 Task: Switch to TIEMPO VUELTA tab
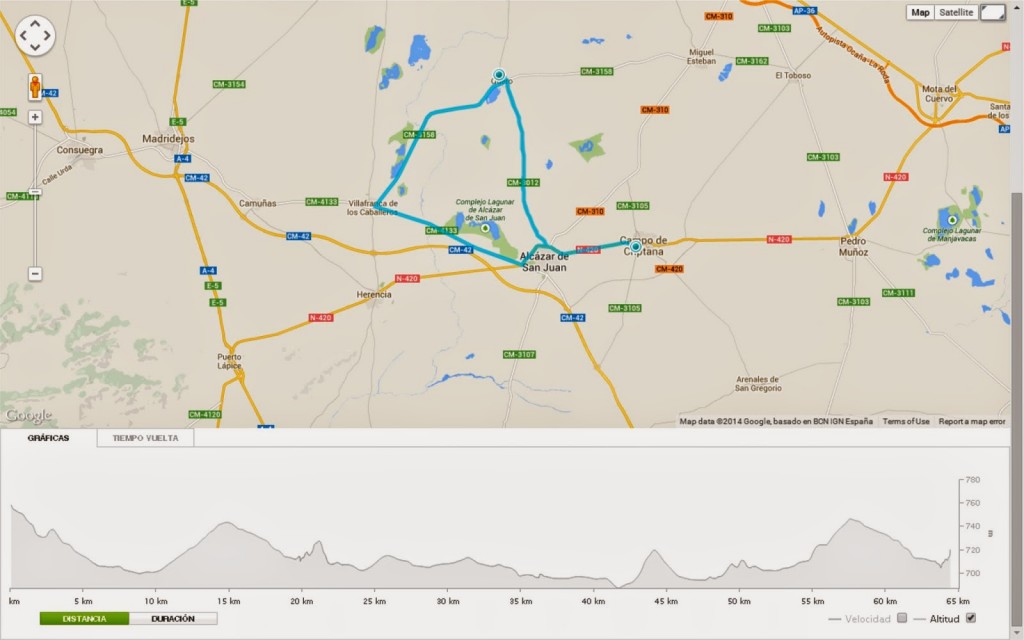tap(146, 439)
